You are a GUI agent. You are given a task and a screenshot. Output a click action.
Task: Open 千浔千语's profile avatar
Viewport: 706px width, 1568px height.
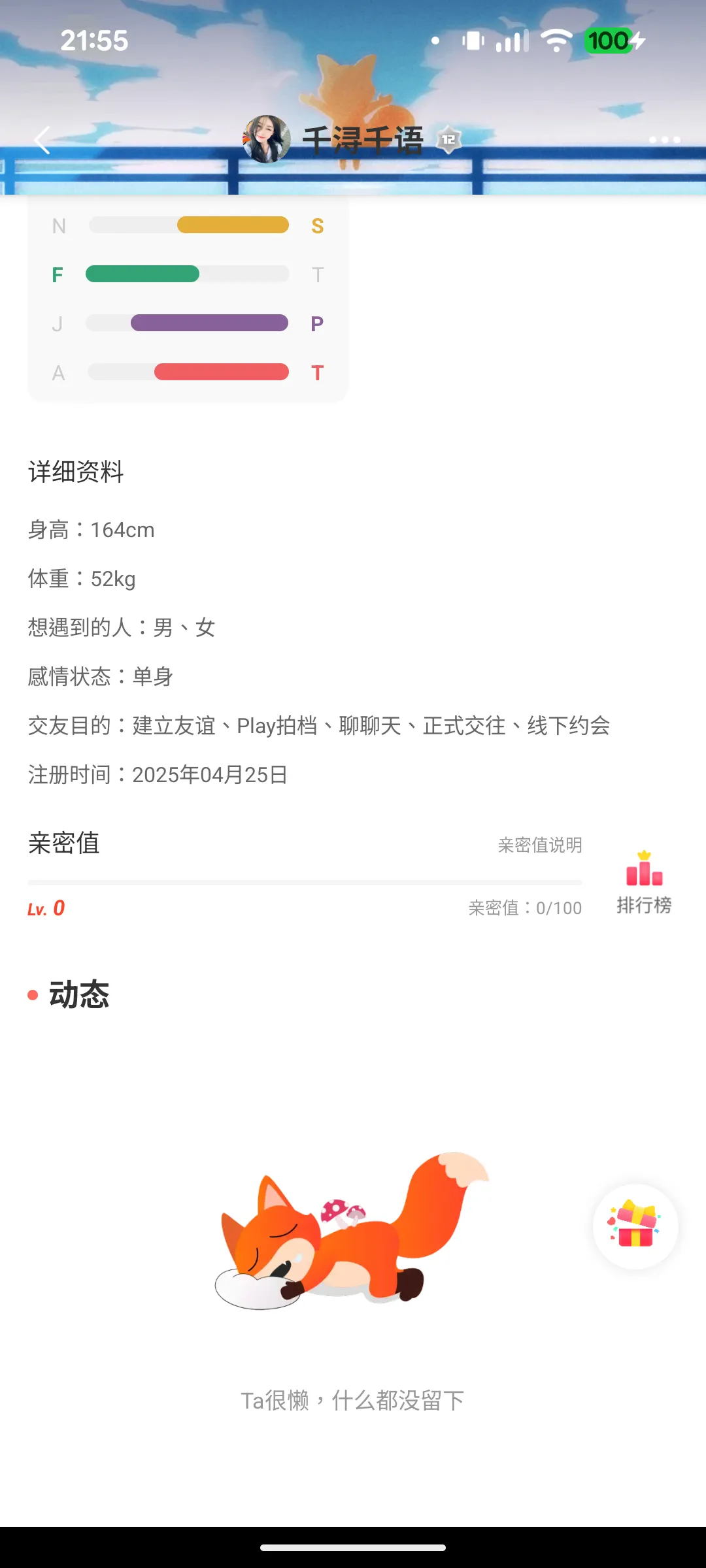click(267, 139)
